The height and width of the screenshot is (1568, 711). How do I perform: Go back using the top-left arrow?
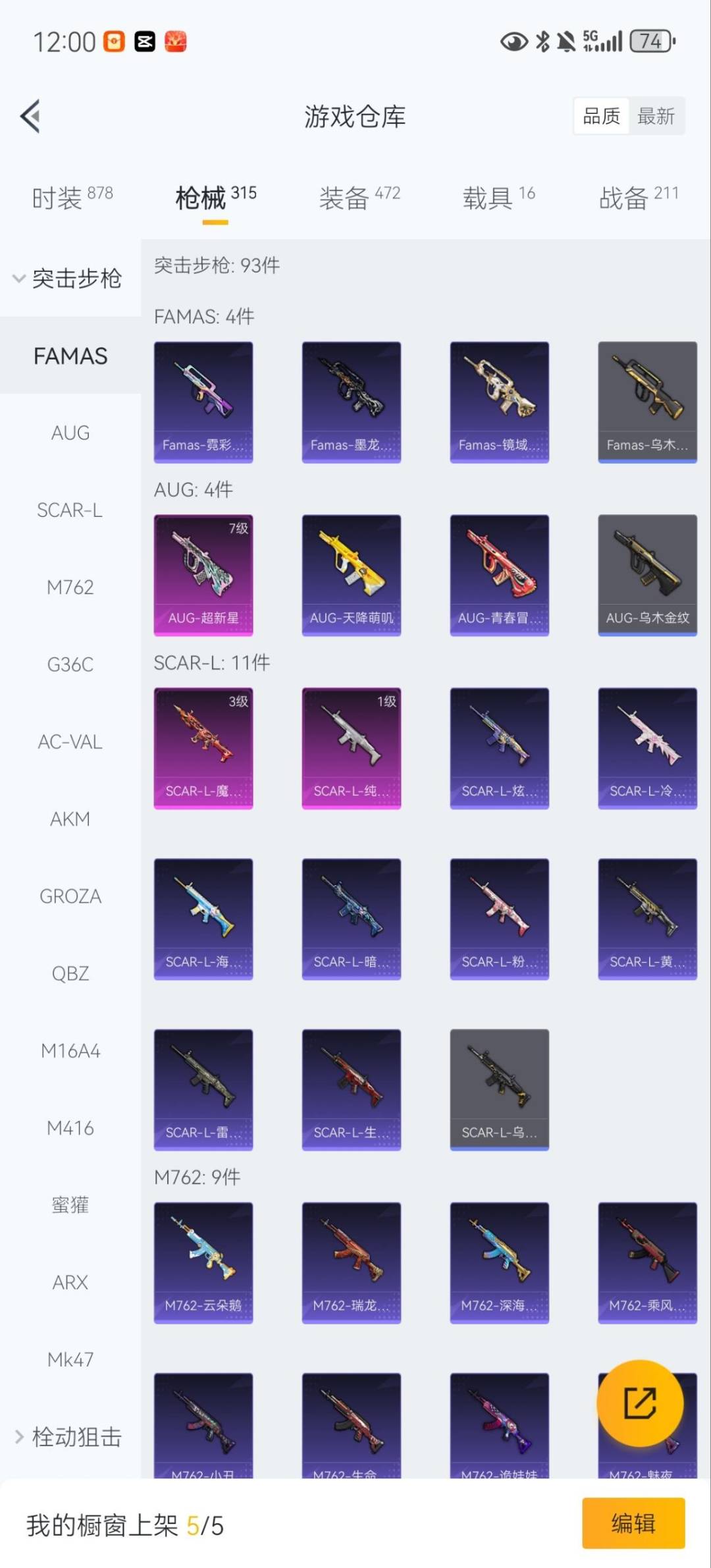pos(30,117)
